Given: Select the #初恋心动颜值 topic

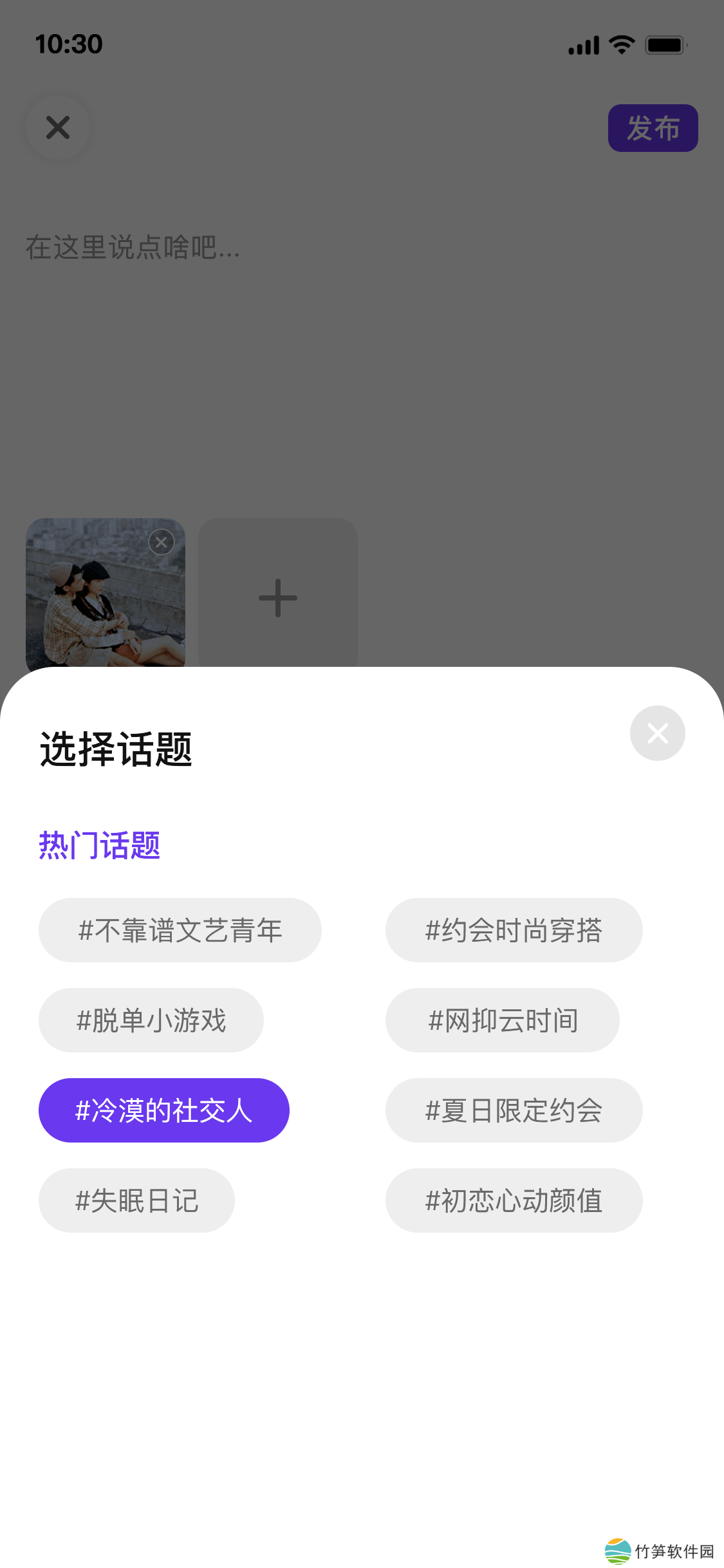Looking at the screenshot, I should 514,1200.
